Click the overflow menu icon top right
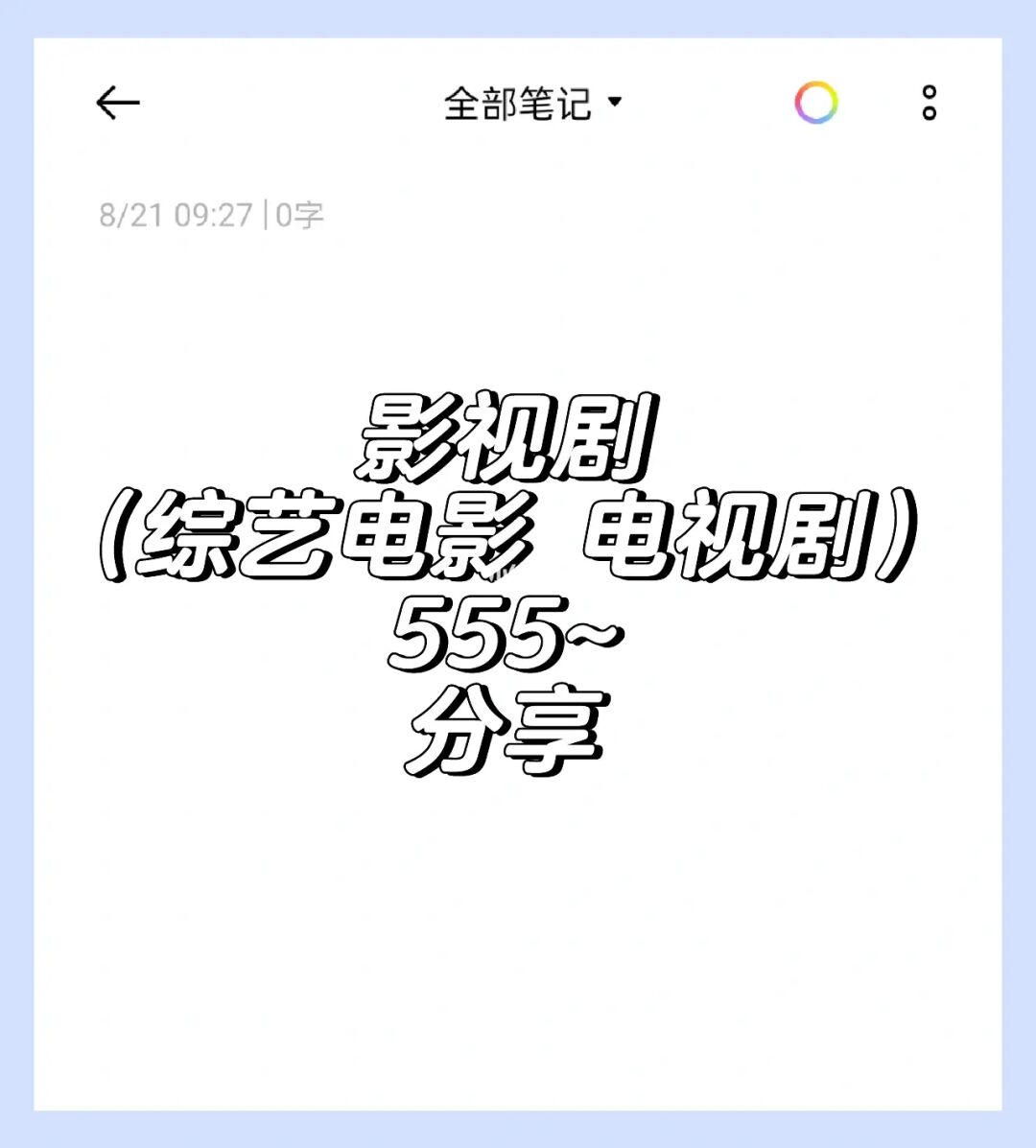The image size is (1036, 1148). 928,102
